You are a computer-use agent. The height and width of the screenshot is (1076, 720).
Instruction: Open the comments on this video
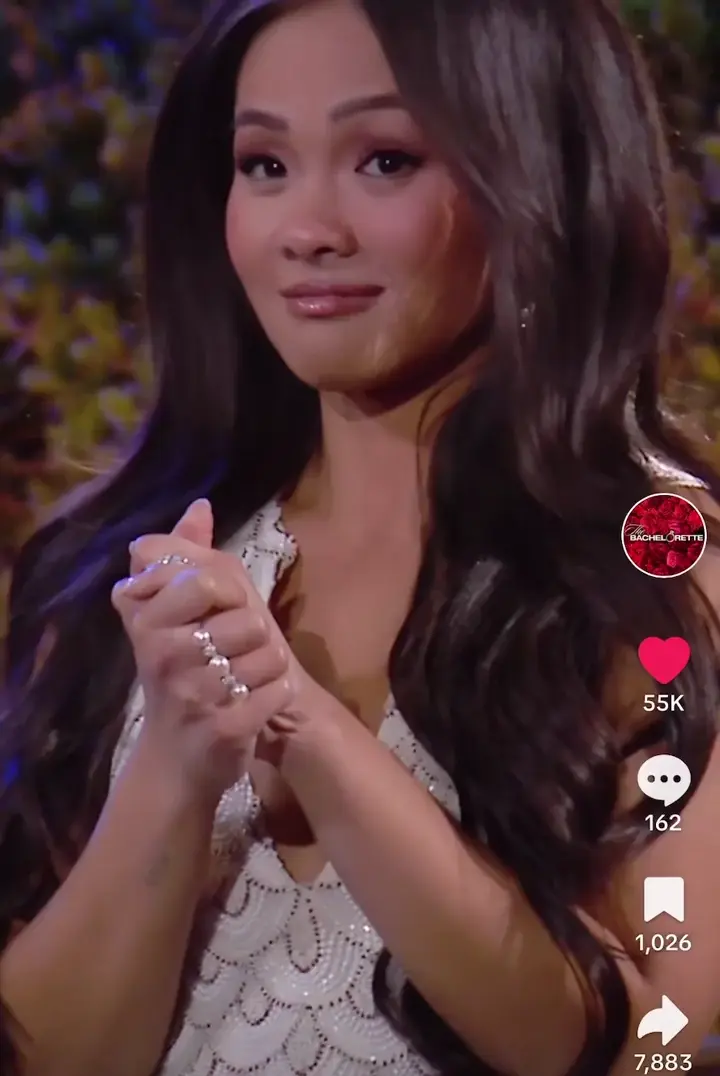point(664,780)
